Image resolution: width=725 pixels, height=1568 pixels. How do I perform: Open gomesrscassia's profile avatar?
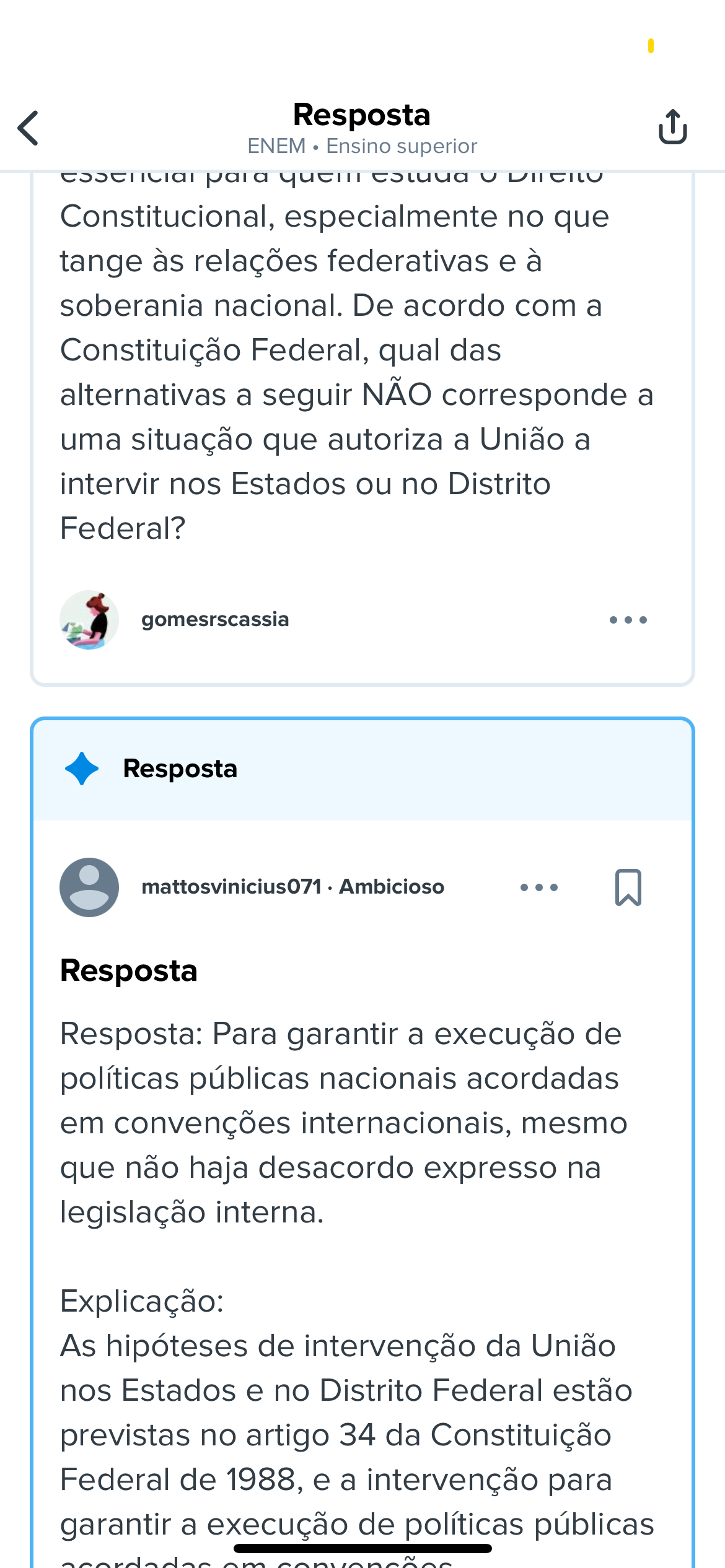tap(89, 620)
